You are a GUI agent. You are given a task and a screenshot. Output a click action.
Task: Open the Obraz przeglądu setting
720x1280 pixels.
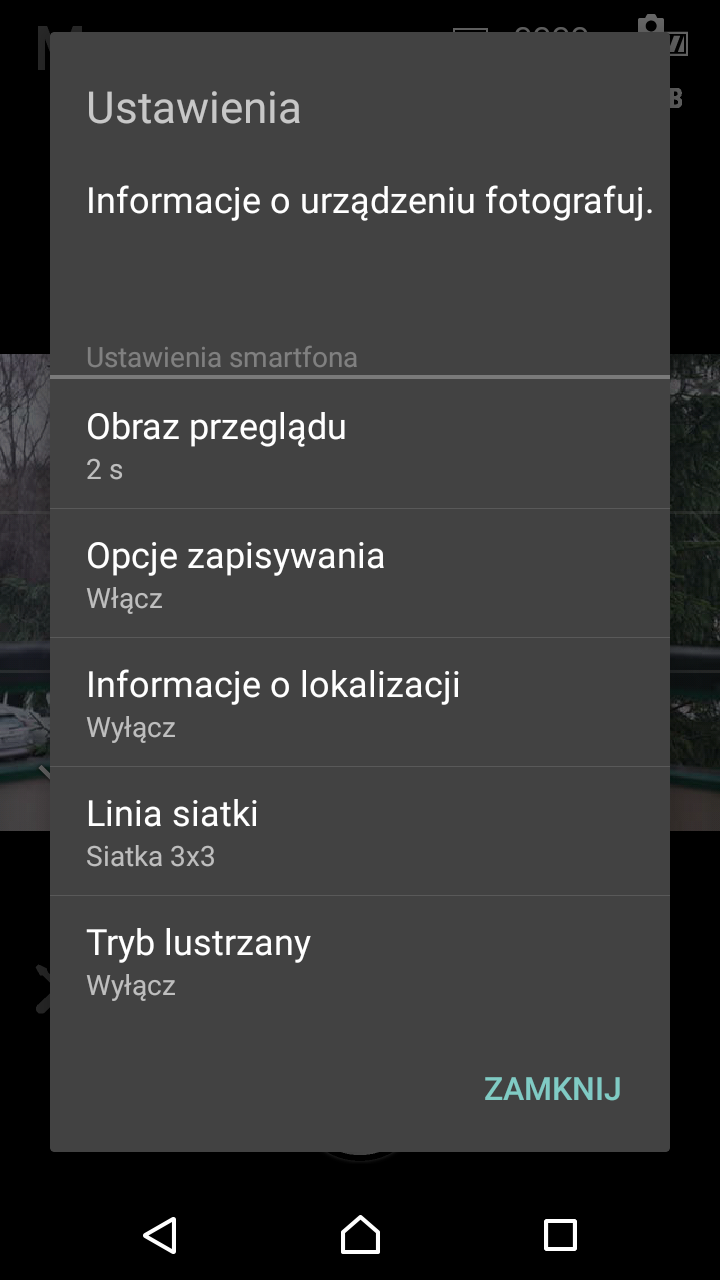point(360,444)
